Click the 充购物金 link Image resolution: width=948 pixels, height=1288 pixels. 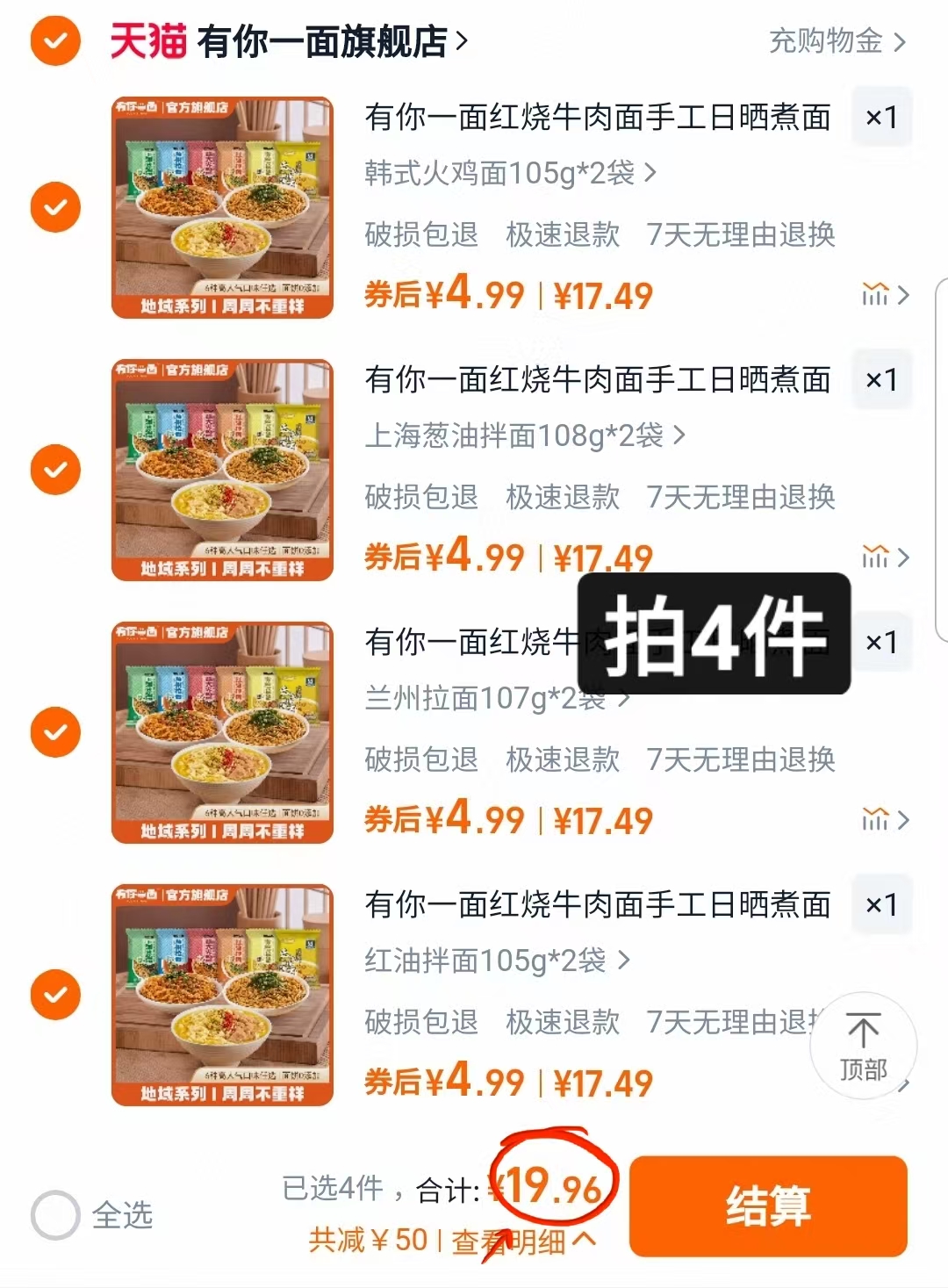click(825, 41)
